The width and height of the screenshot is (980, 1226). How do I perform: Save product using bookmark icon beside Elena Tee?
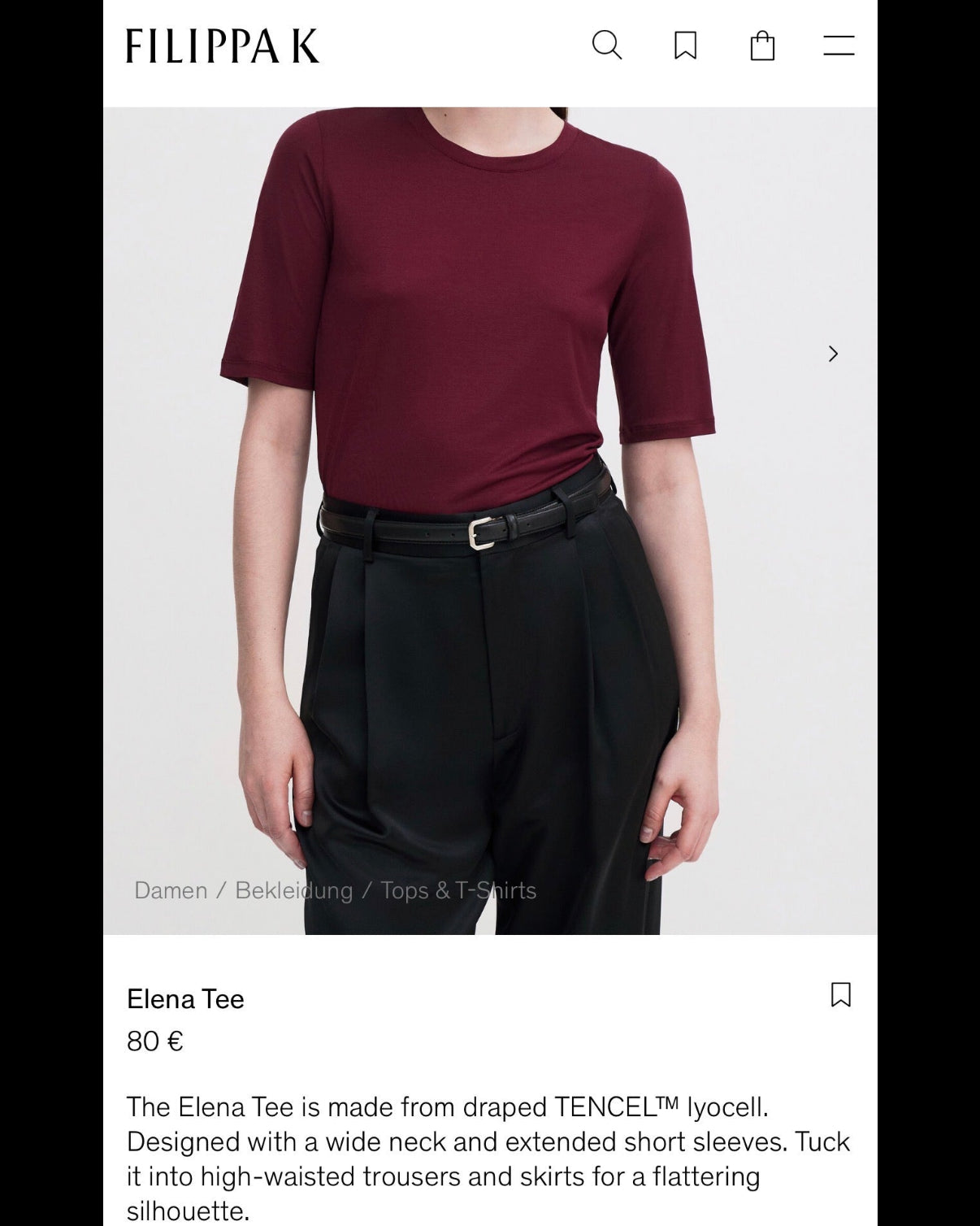(x=842, y=993)
